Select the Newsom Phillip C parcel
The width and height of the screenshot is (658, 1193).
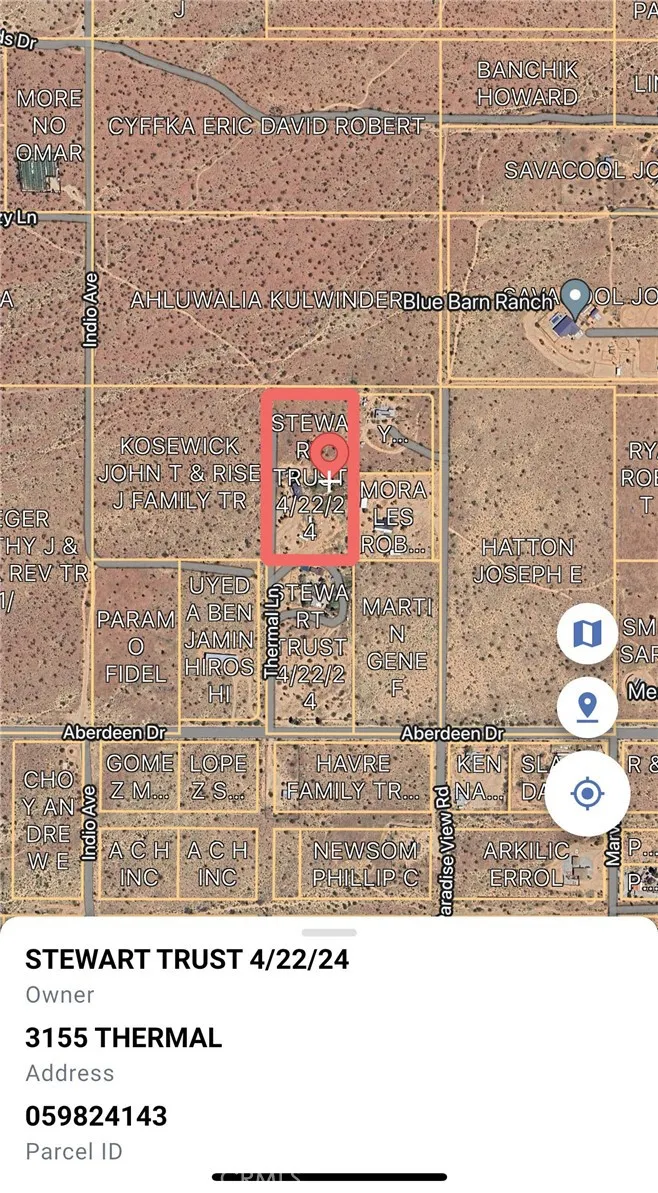(365, 864)
